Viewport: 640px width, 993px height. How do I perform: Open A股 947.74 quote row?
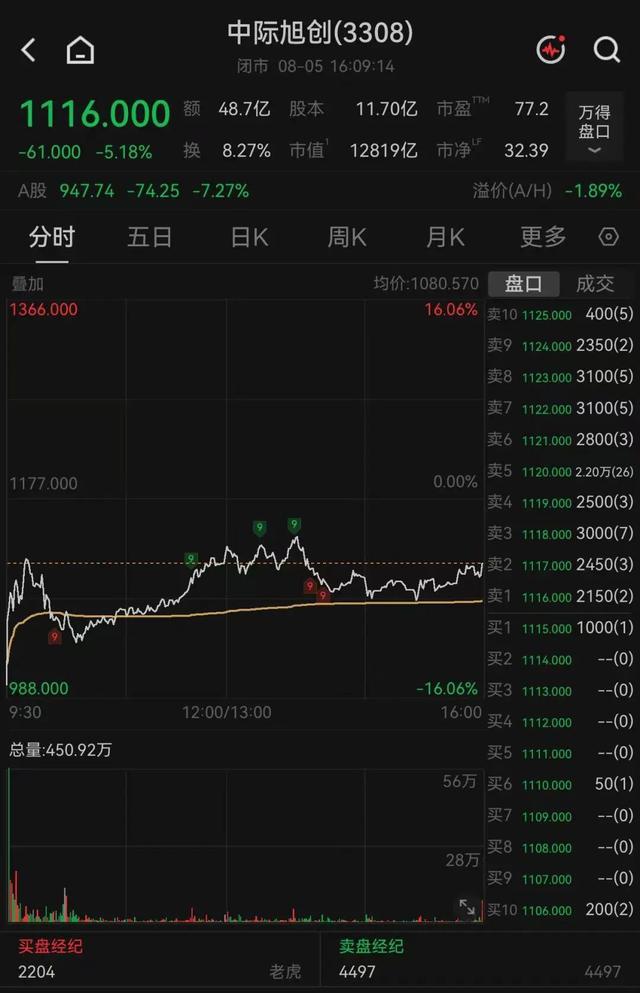[320, 191]
